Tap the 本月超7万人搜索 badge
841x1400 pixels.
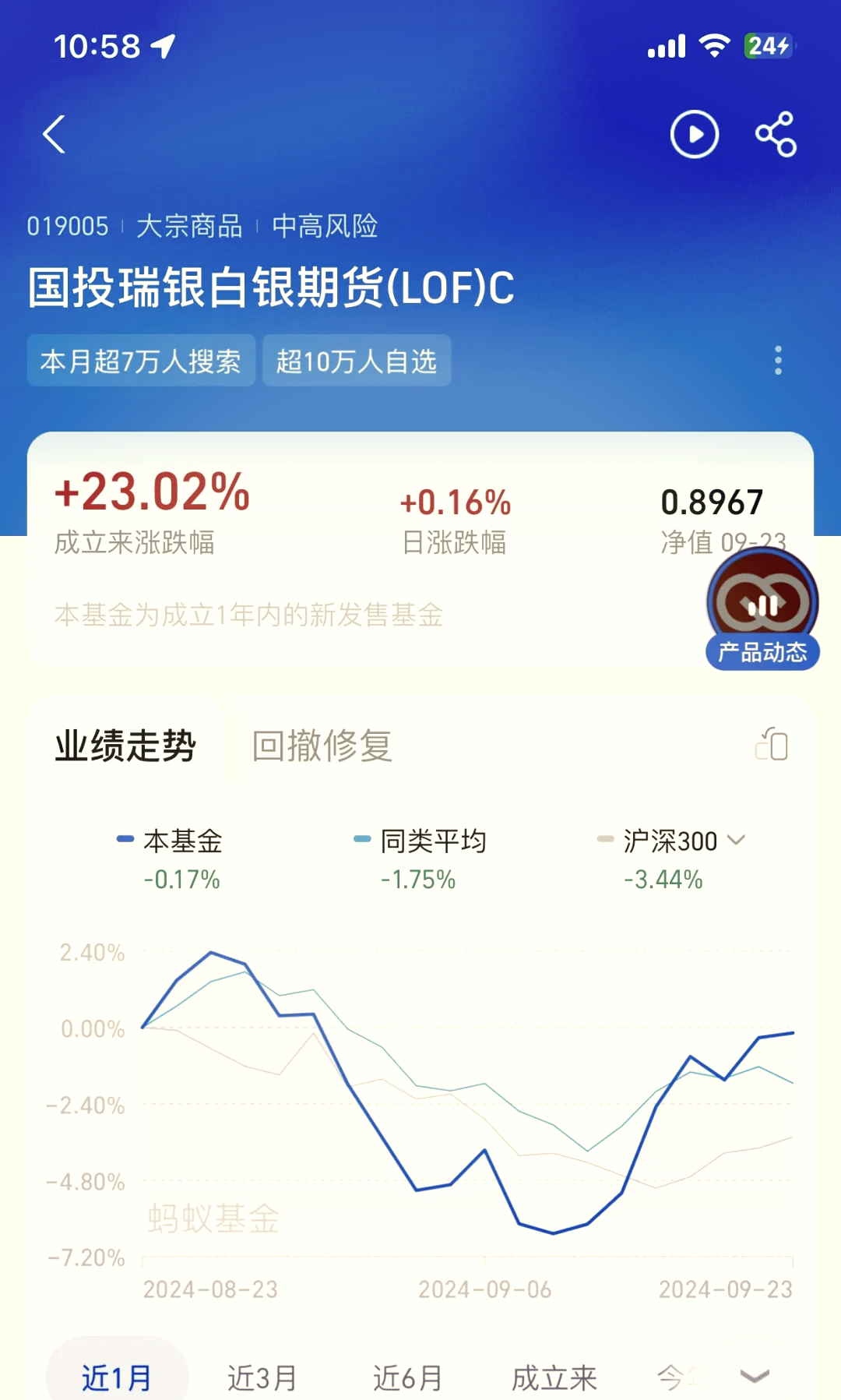(x=141, y=360)
